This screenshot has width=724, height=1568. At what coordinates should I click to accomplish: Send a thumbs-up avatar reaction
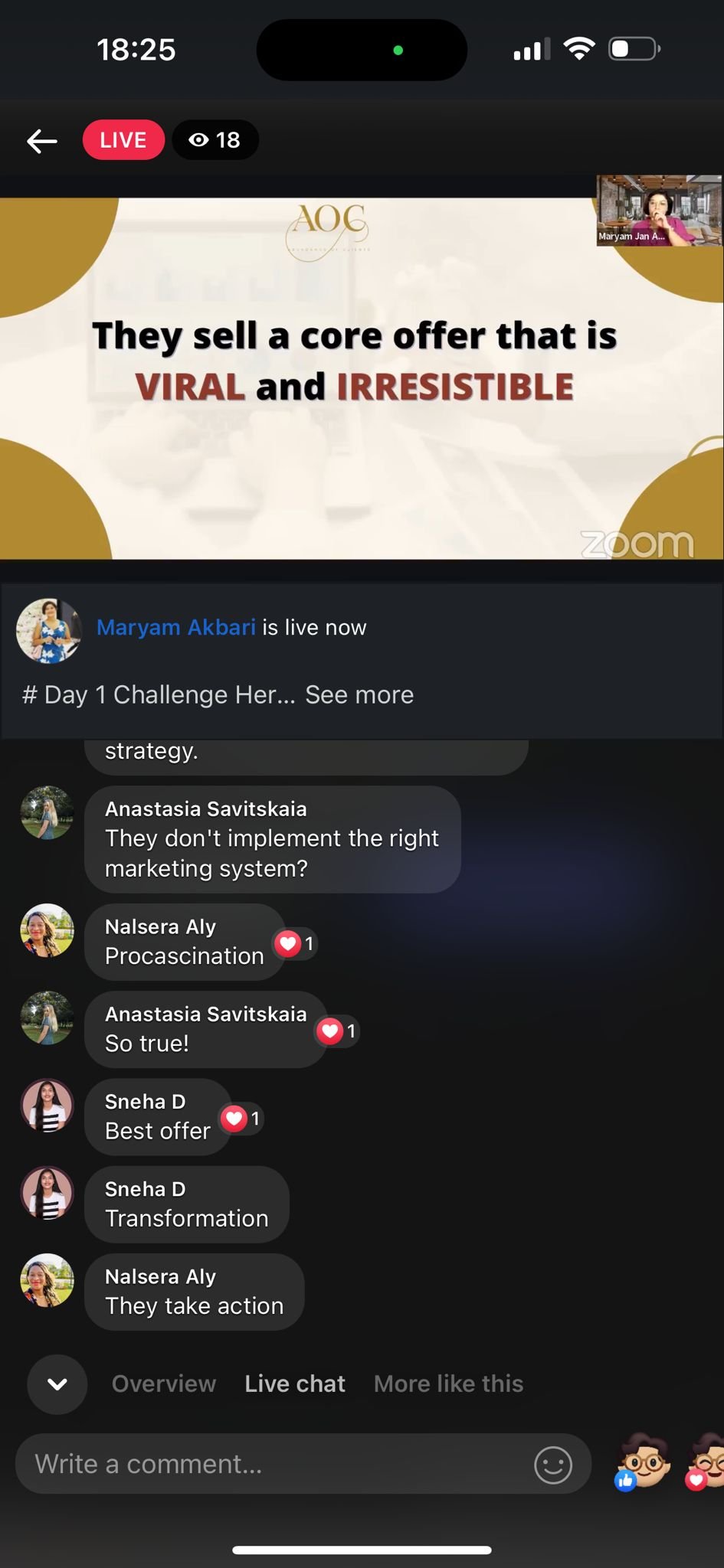point(642,1463)
